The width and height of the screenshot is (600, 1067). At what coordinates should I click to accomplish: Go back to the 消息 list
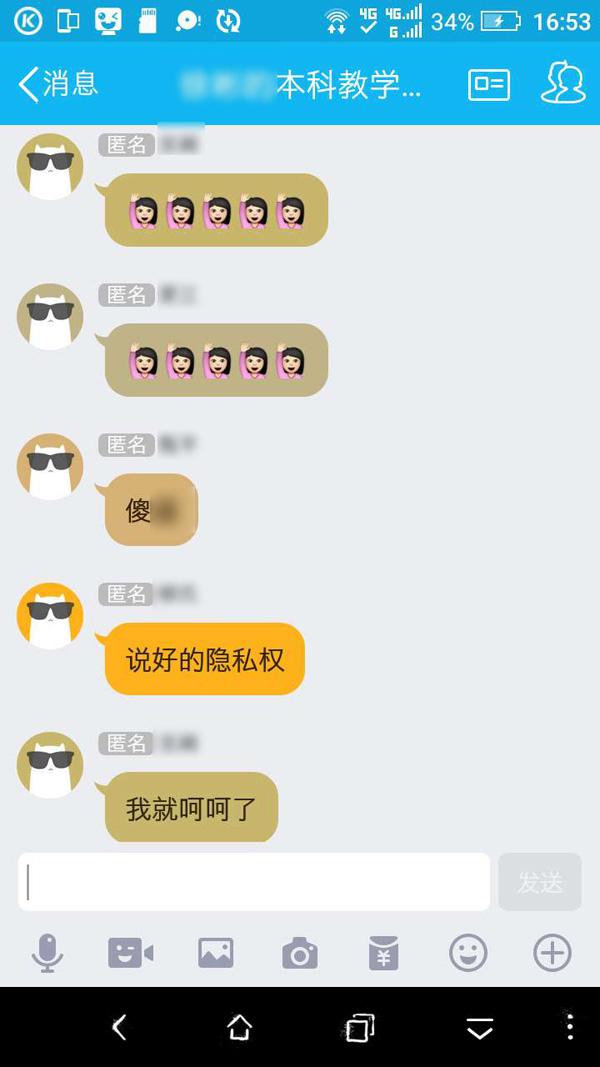click(x=58, y=84)
